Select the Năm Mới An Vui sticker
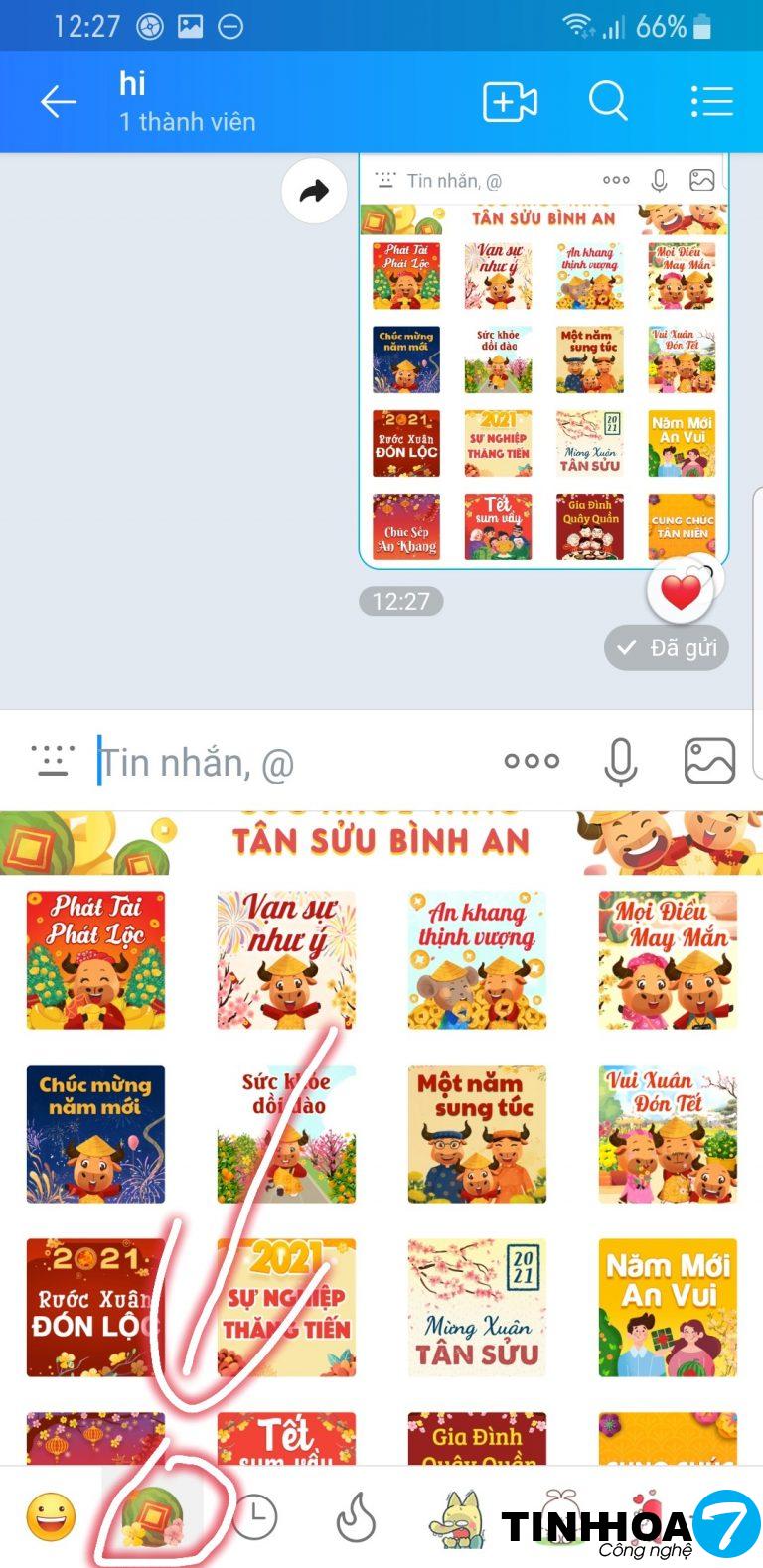The image size is (763, 1568). [668, 1307]
